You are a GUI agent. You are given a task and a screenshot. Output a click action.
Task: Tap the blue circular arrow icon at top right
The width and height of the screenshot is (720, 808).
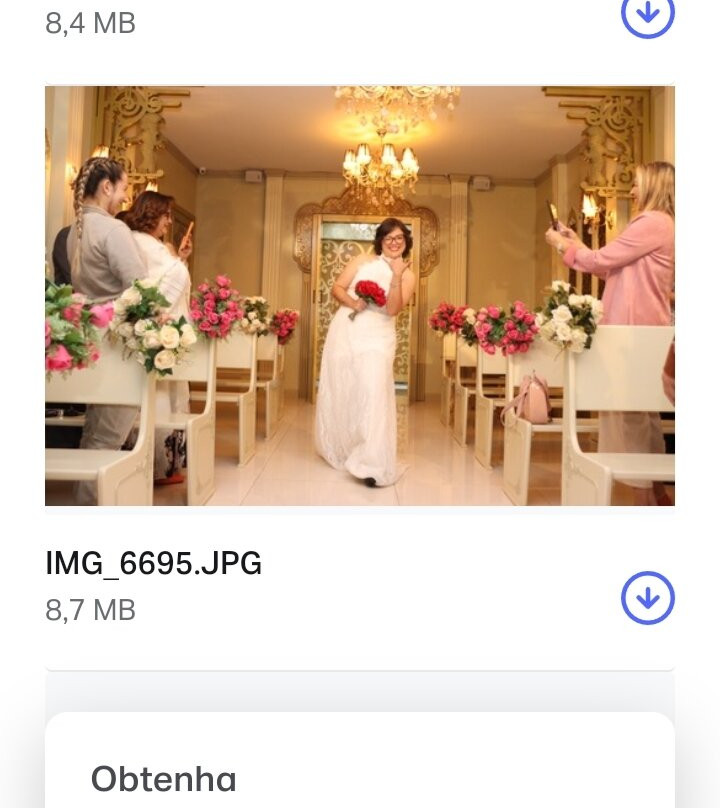click(647, 17)
